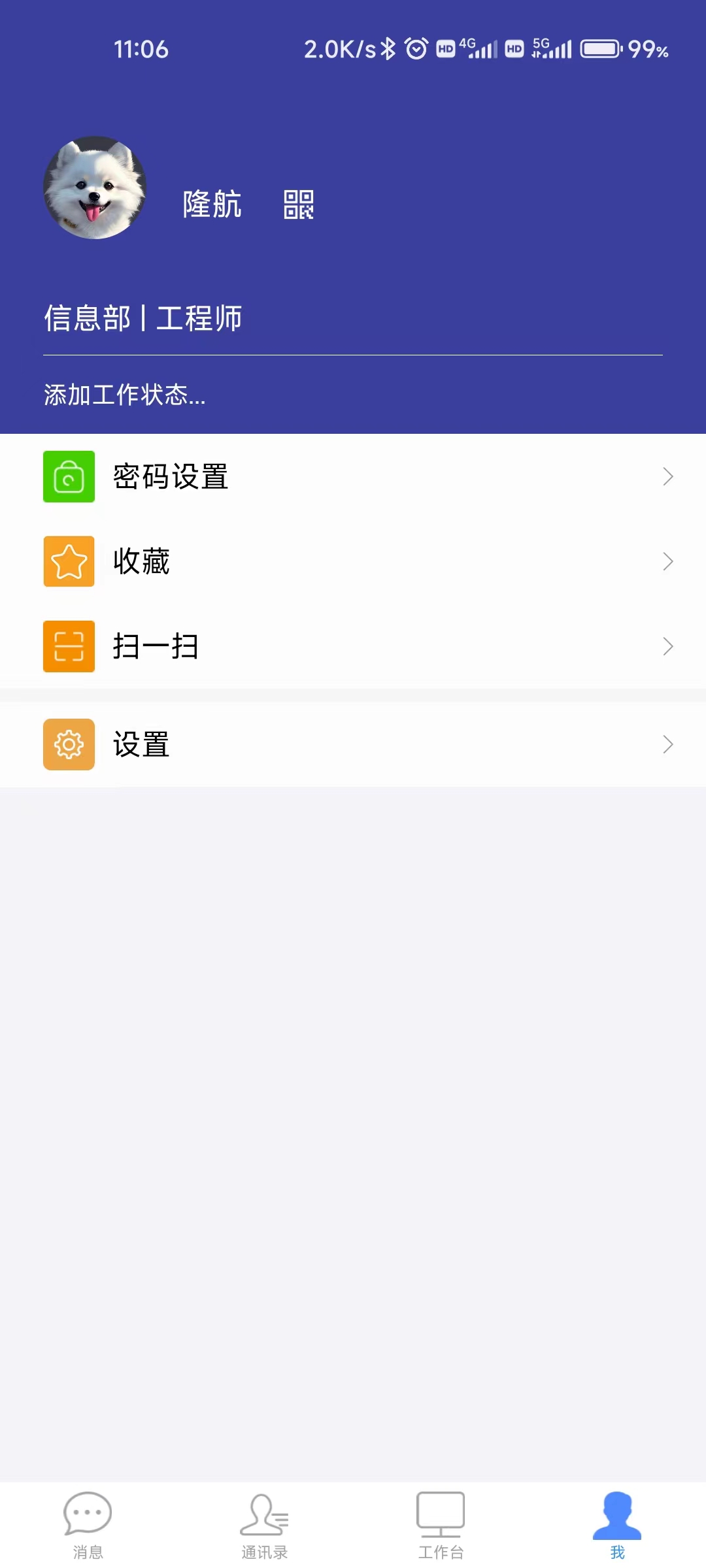
Task: Open 设置 settings row
Action: tap(353, 744)
